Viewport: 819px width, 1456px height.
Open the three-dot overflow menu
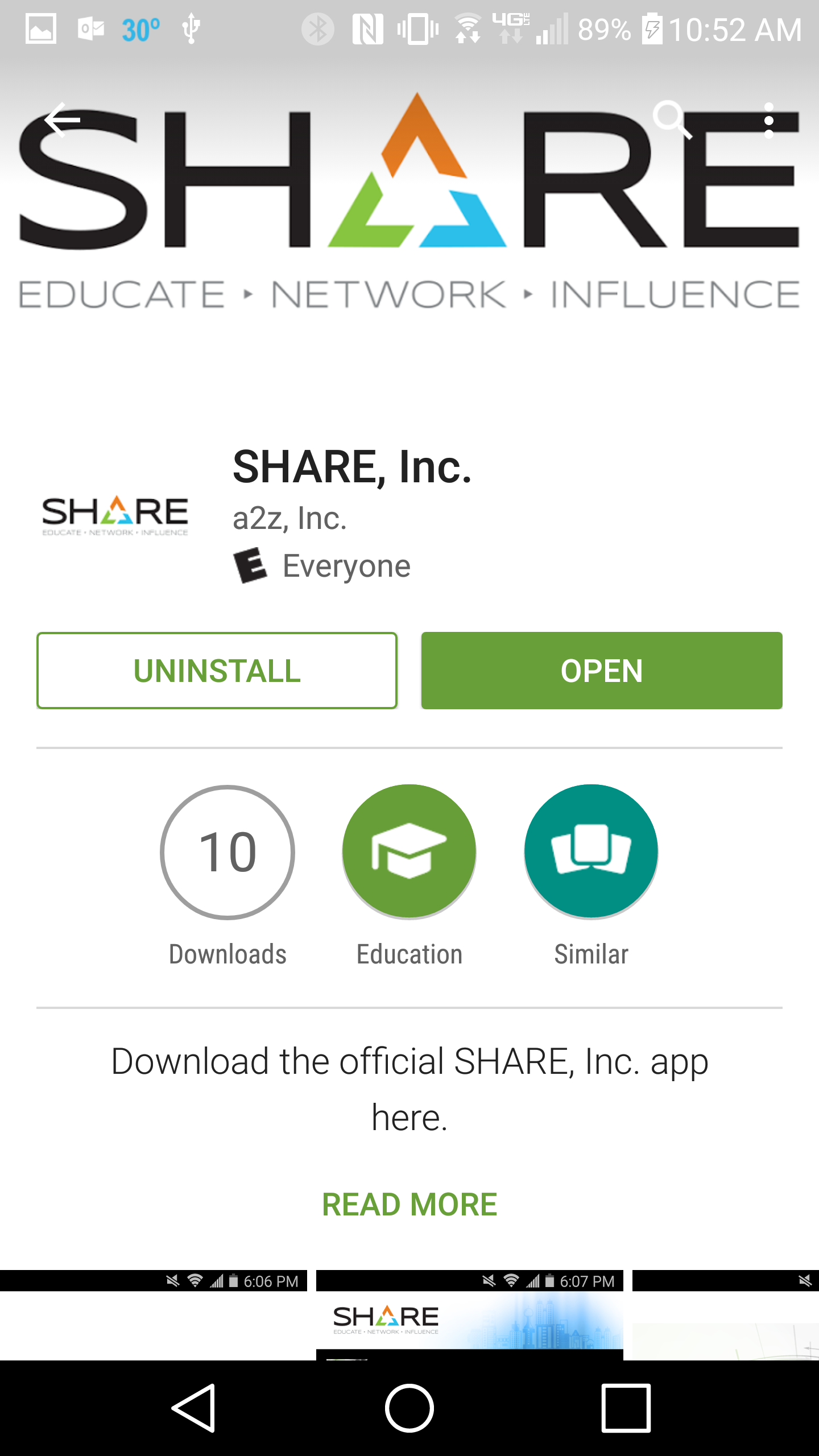[x=769, y=120]
